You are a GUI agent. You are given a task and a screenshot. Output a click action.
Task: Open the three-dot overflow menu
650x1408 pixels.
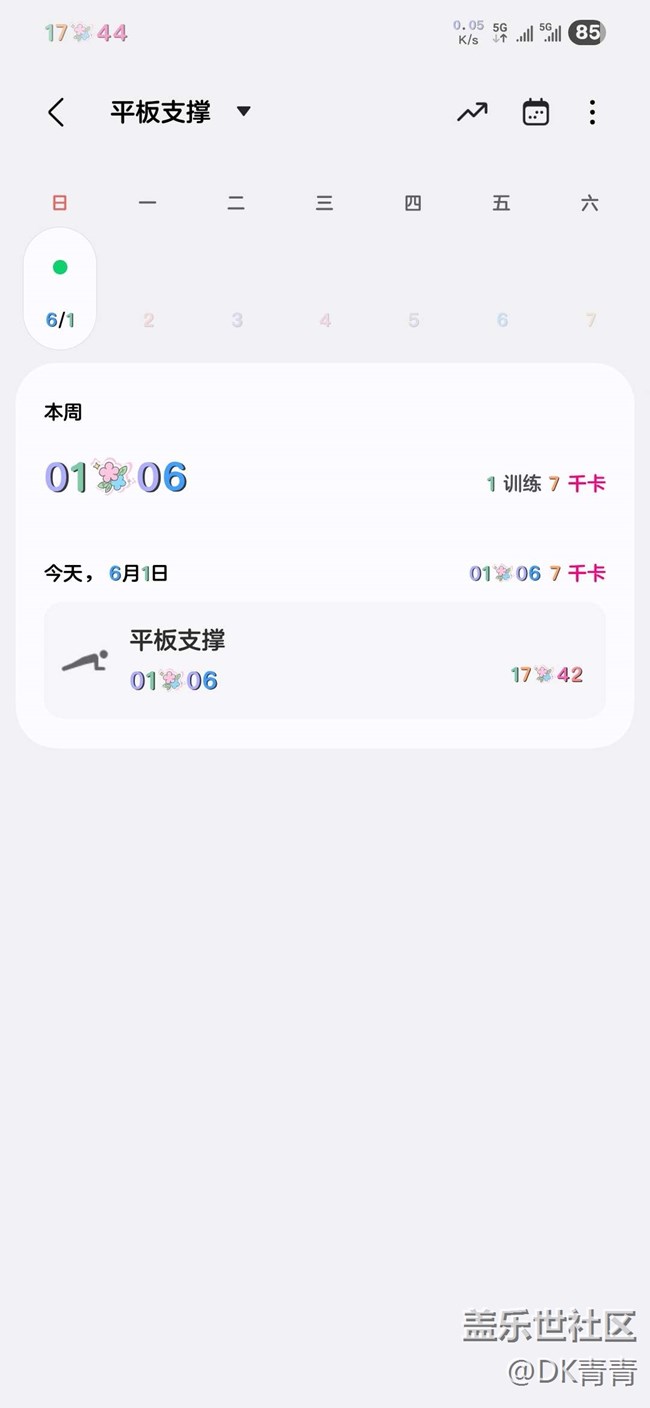pos(592,112)
